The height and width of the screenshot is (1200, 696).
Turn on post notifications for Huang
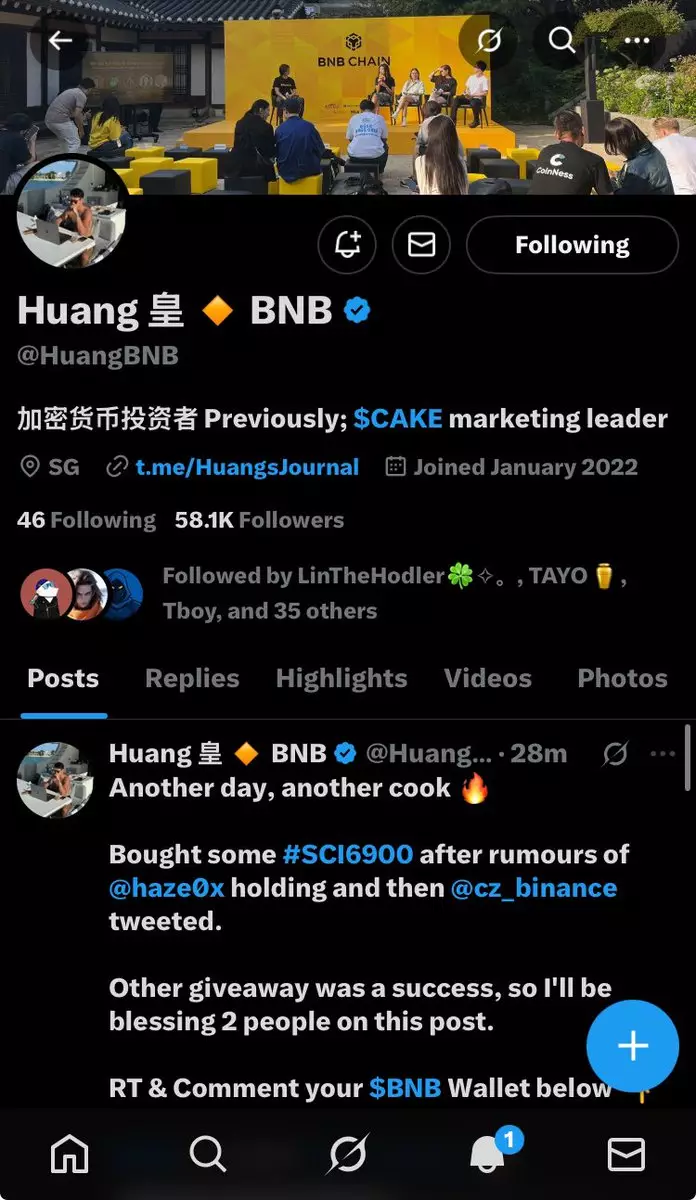[346, 245]
